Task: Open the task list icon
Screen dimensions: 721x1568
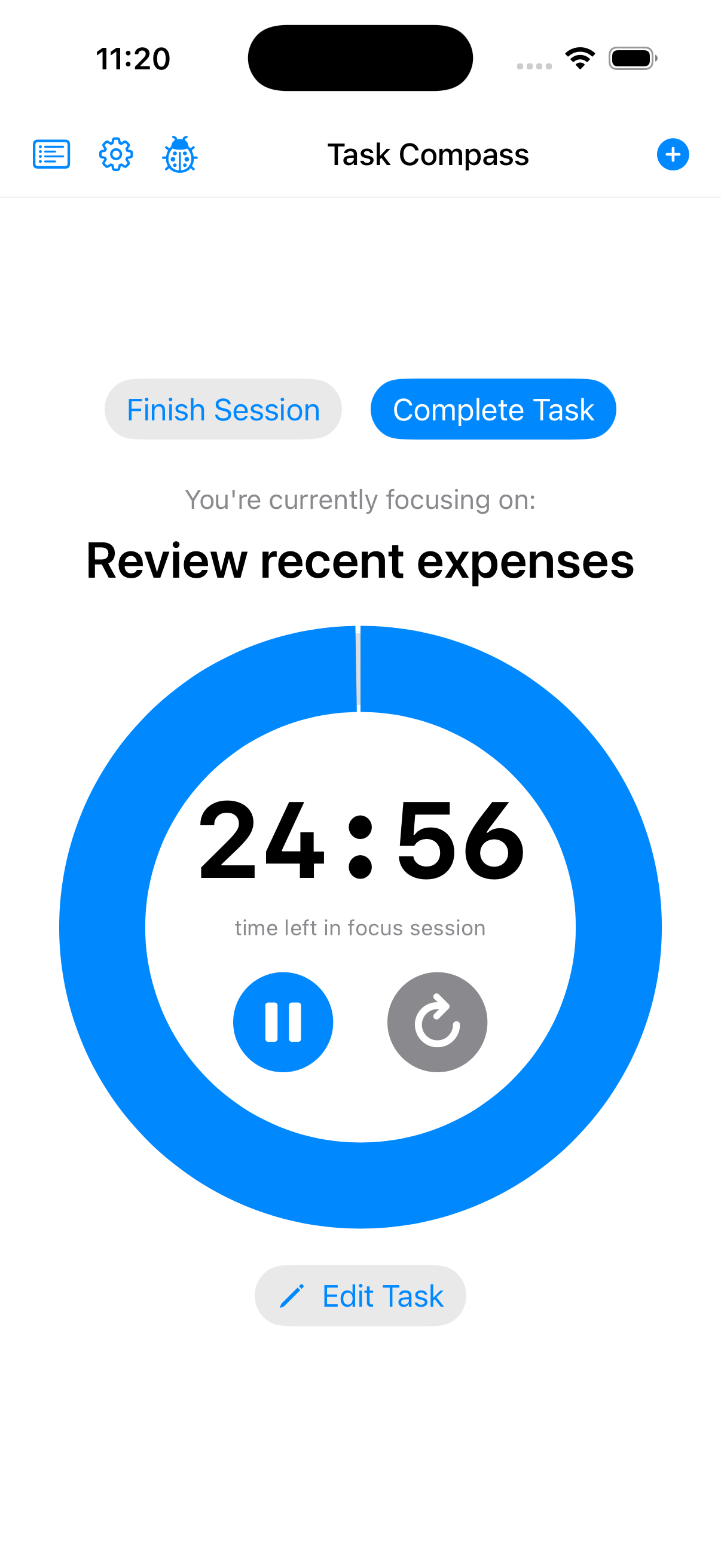Action: (51, 154)
